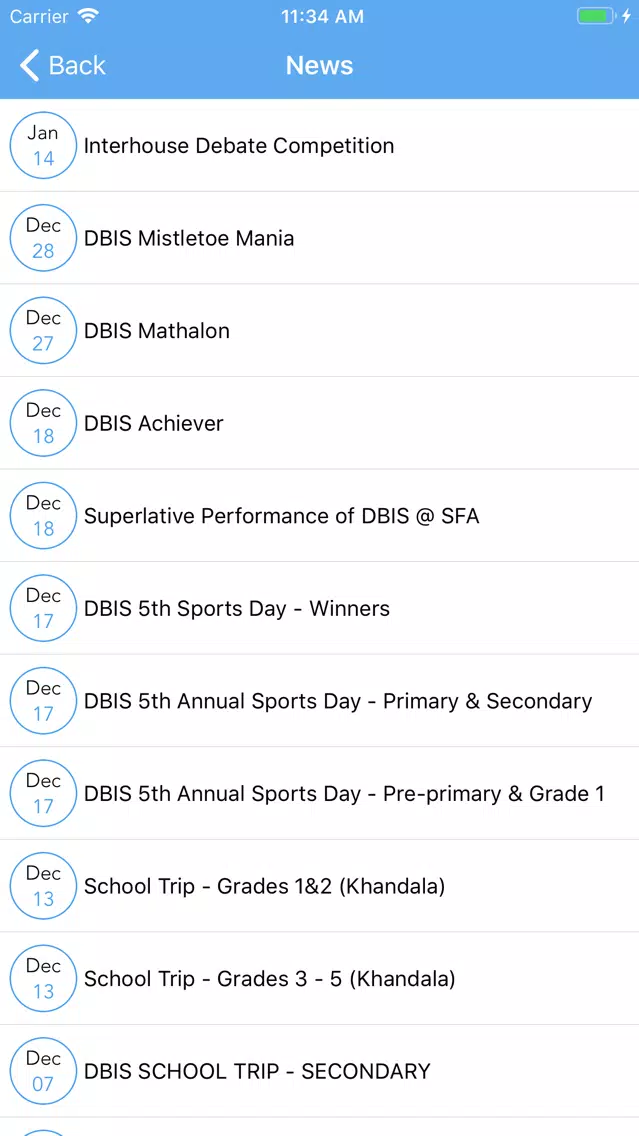Read Superlative Performance of DBIS @ SFA
This screenshot has width=639, height=1136.
point(320,516)
